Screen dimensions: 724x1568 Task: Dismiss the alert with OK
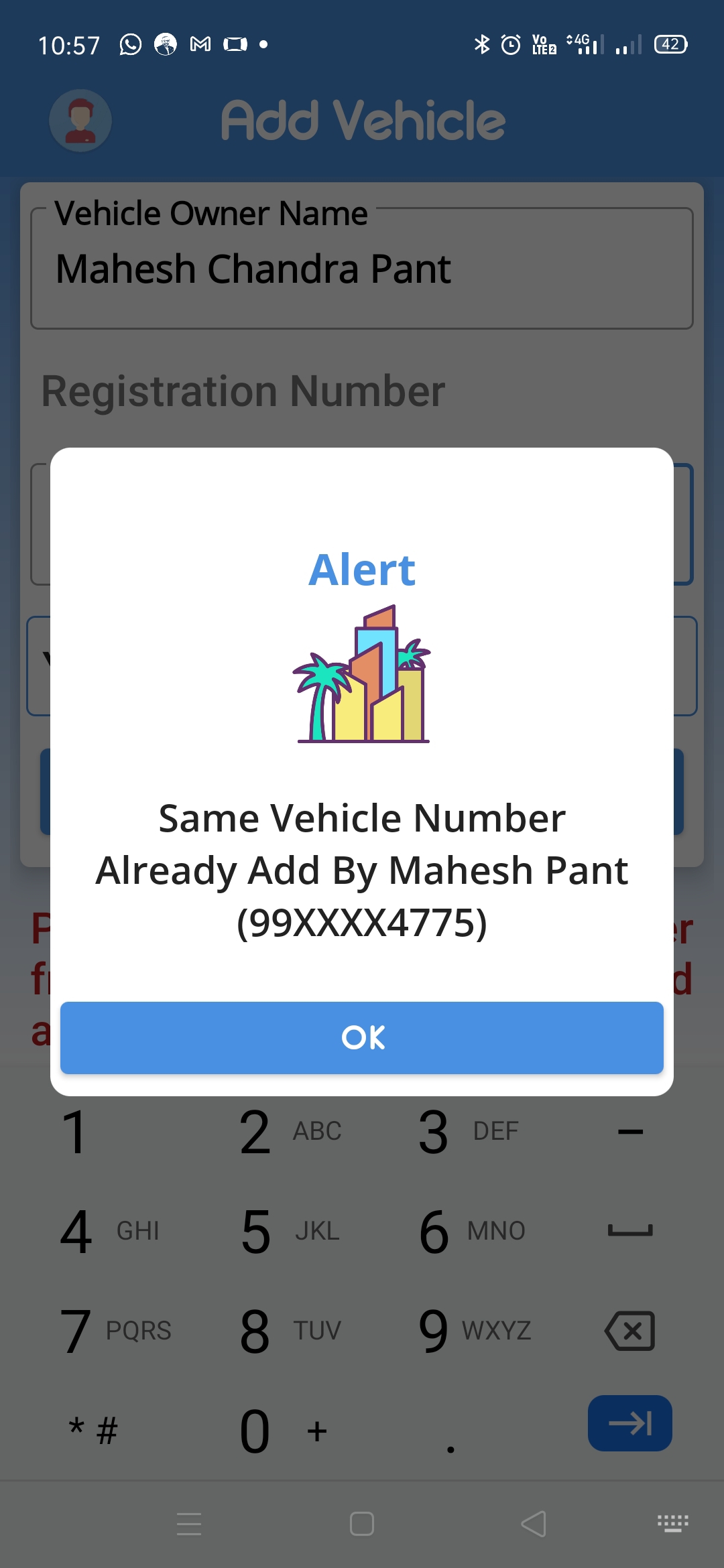pyautogui.click(x=362, y=1037)
